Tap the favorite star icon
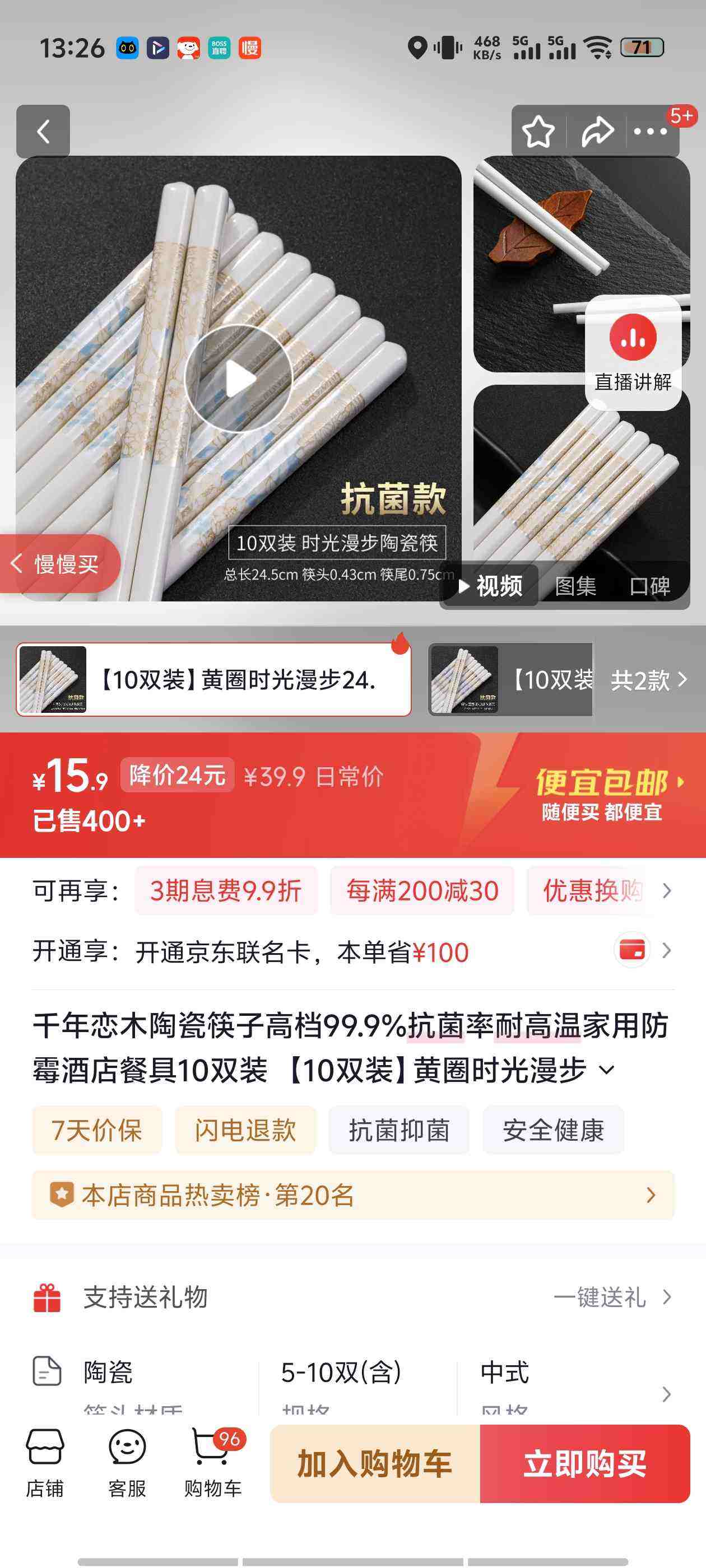Viewport: 706px width, 1568px height. click(537, 130)
